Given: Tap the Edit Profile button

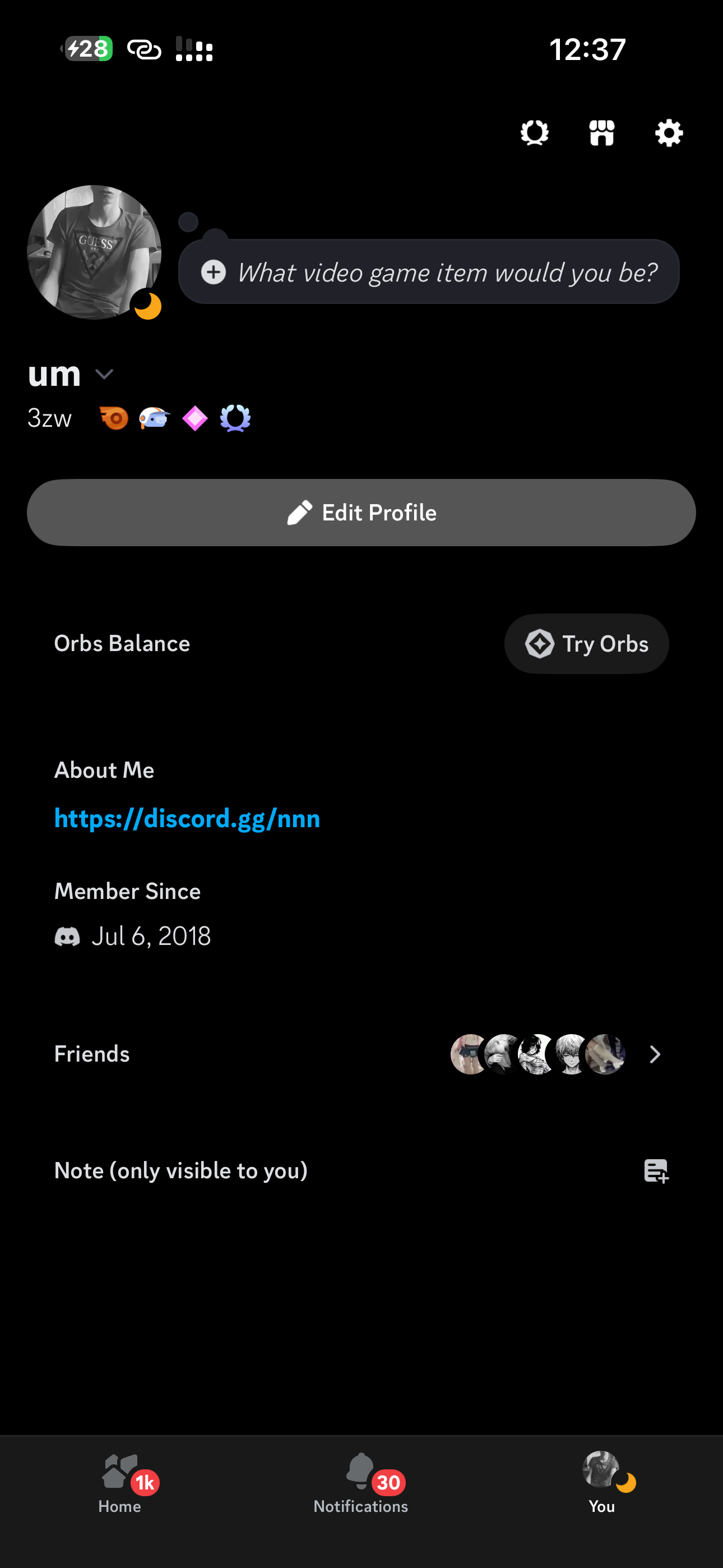Looking at the screenshot, I should pos(361,513).
